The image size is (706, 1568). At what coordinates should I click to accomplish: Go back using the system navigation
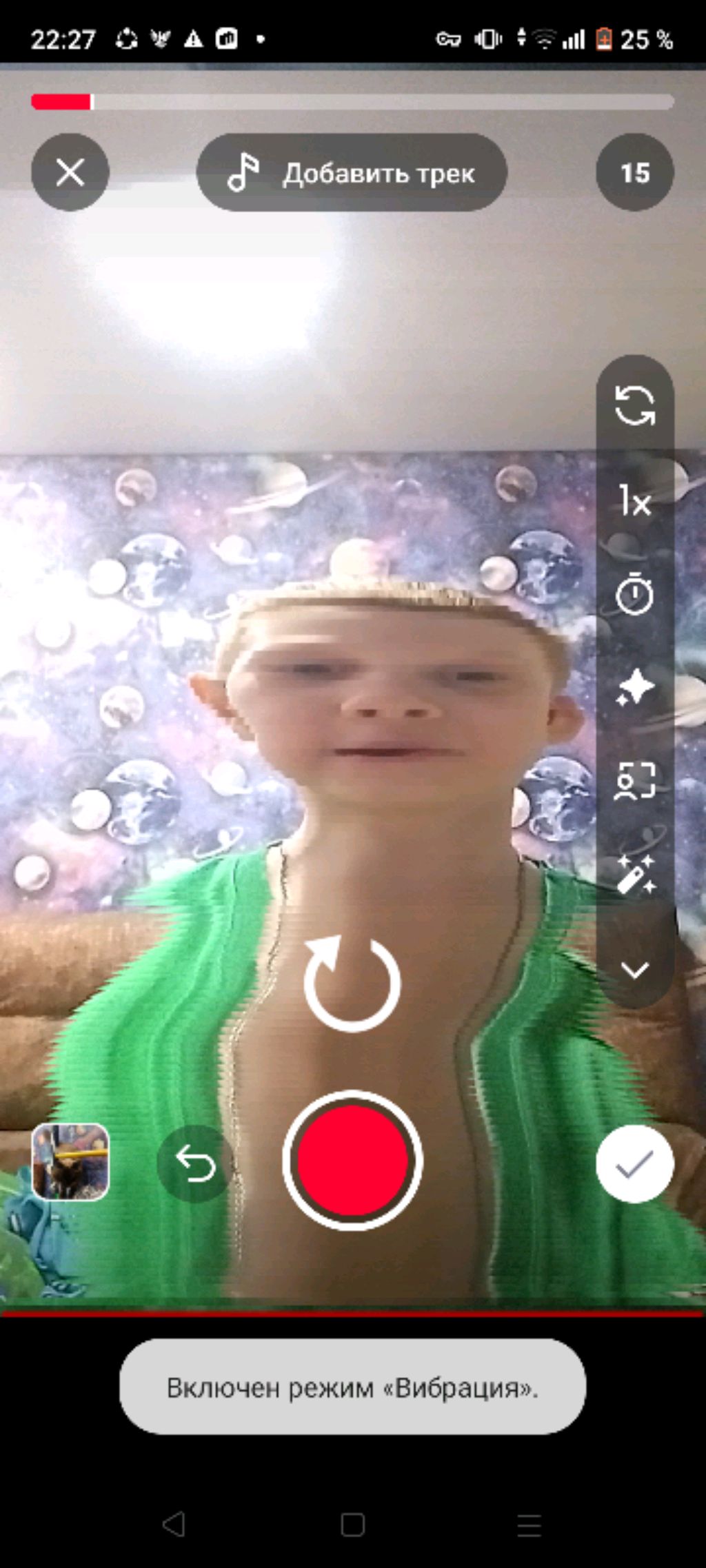coord(174,1525)
